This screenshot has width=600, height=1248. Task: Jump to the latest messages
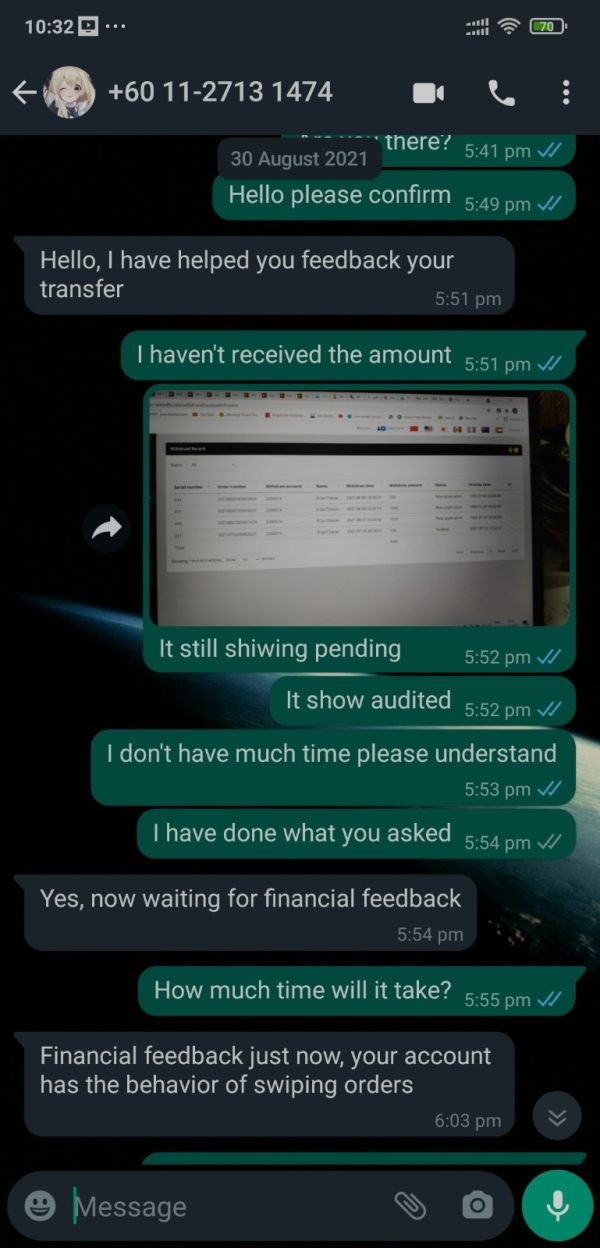pos(557,1117)
